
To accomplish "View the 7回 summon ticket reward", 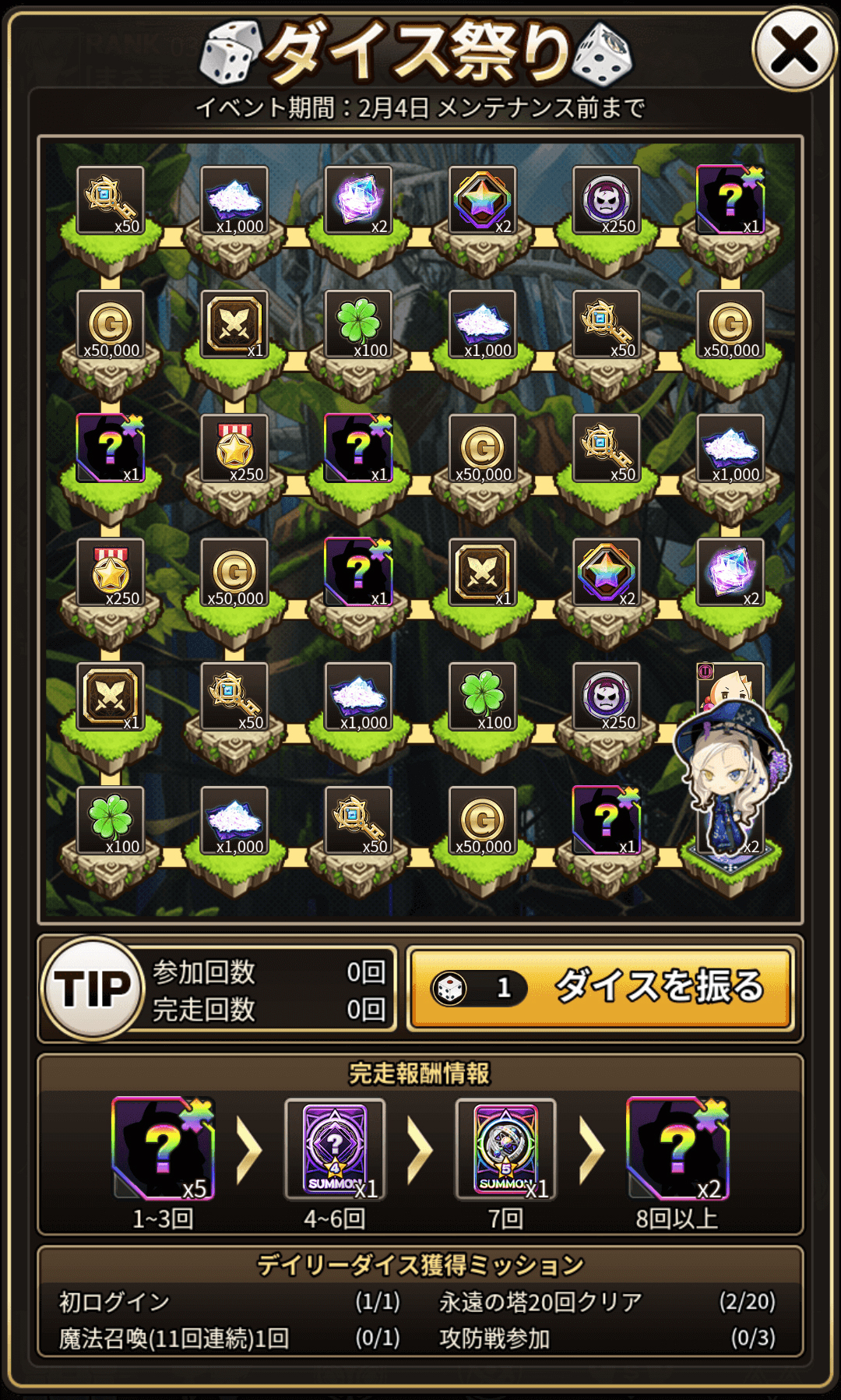I will (505, 1148).
